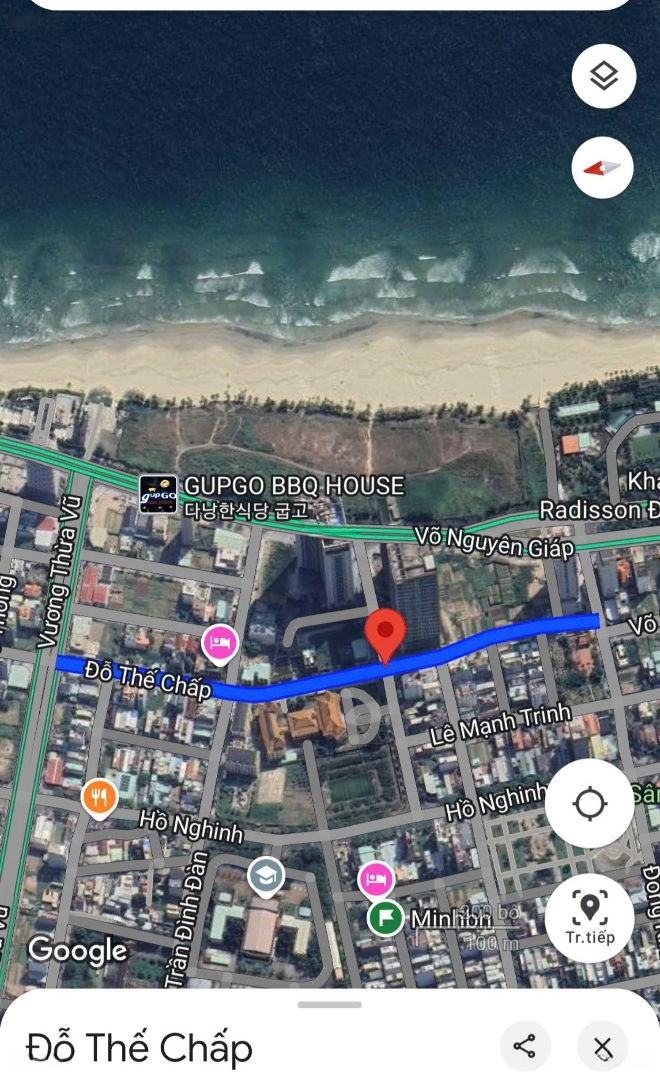Center map on my location
The image size is (660, 1080).
coord(590,803)
